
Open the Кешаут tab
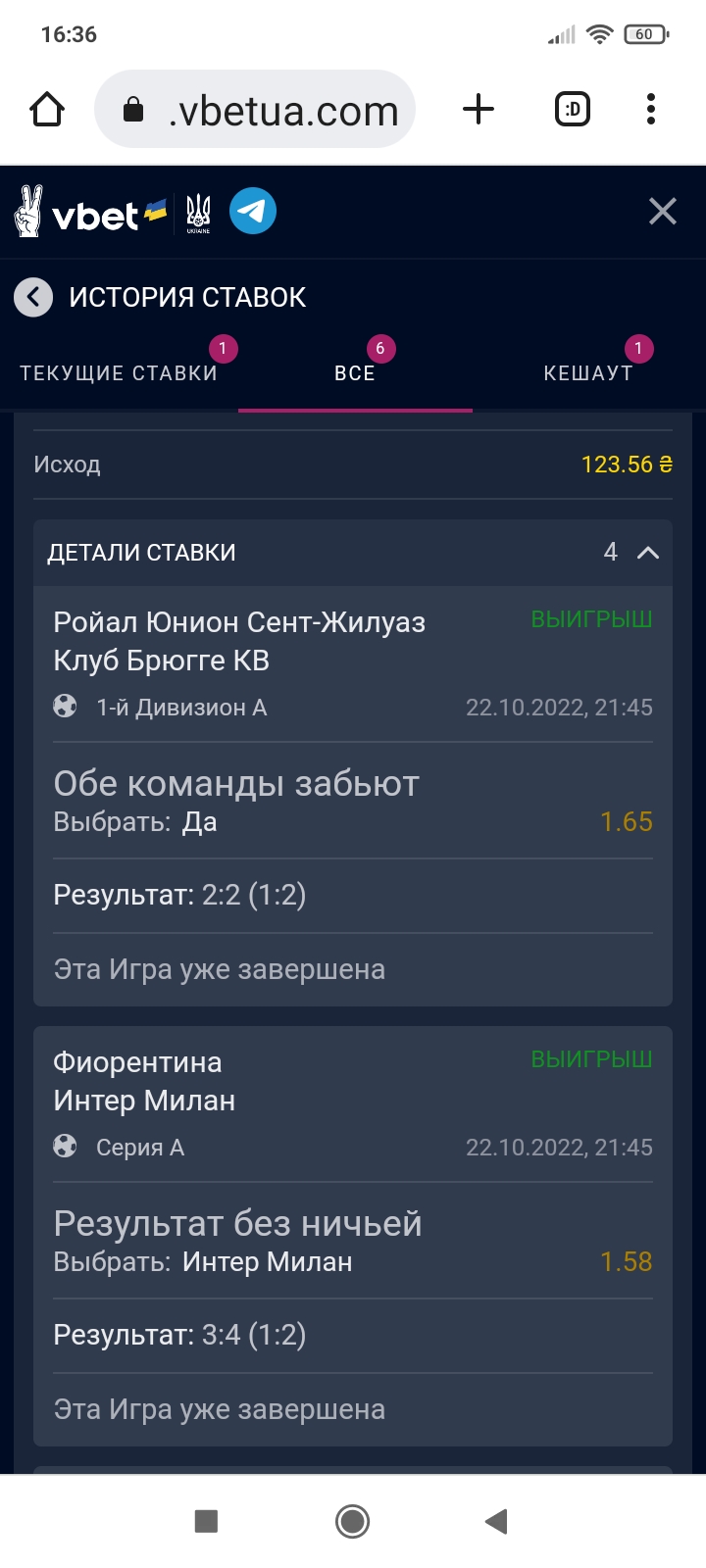(x=588, y=372)
